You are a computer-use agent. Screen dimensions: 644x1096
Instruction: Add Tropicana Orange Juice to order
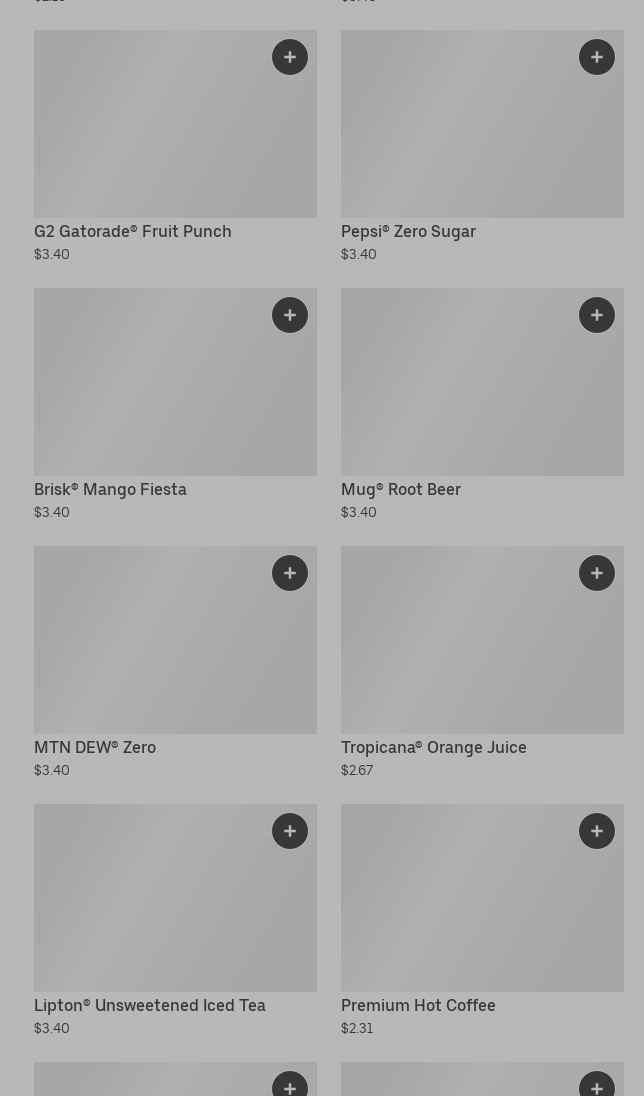[x=597, y=573]
